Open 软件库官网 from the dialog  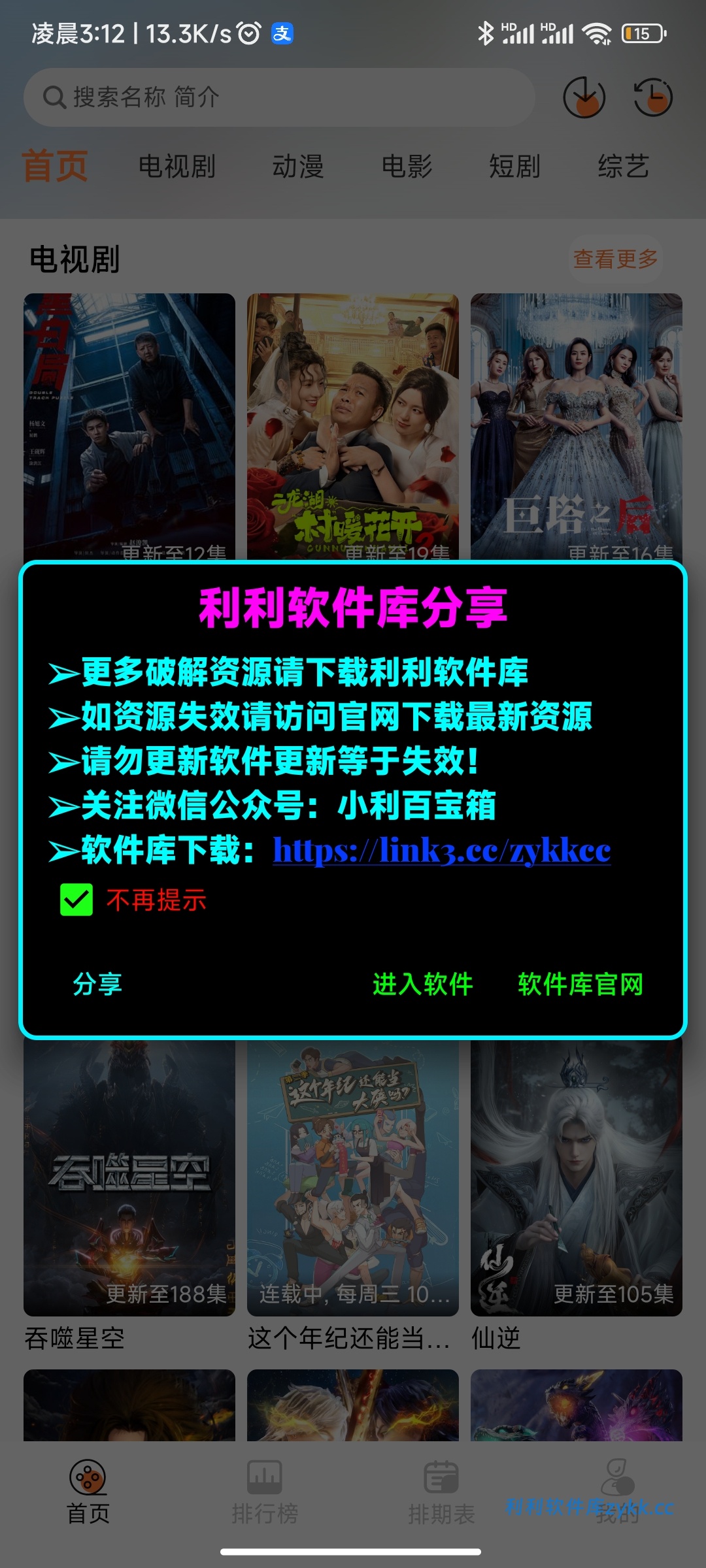click(x=580, y=984)
